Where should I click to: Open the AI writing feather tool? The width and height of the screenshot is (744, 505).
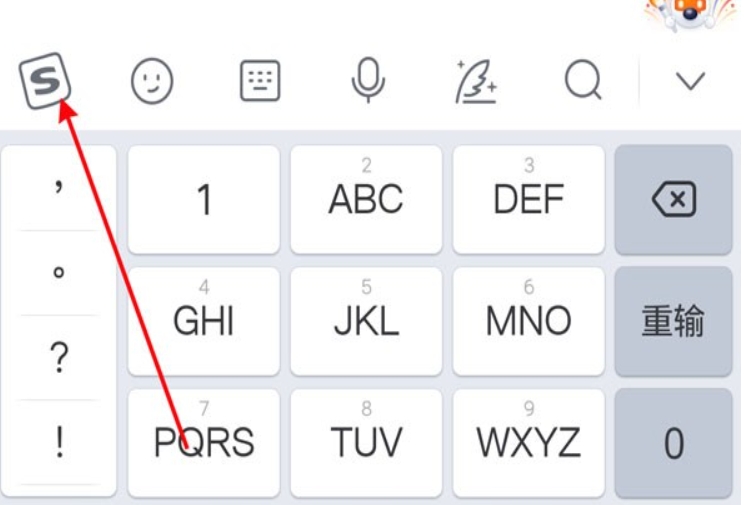(476, 81)
